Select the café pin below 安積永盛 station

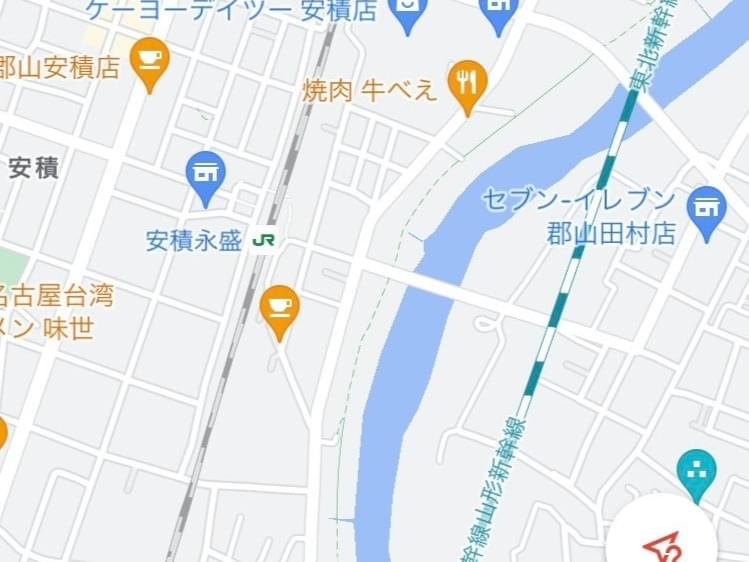279,307
